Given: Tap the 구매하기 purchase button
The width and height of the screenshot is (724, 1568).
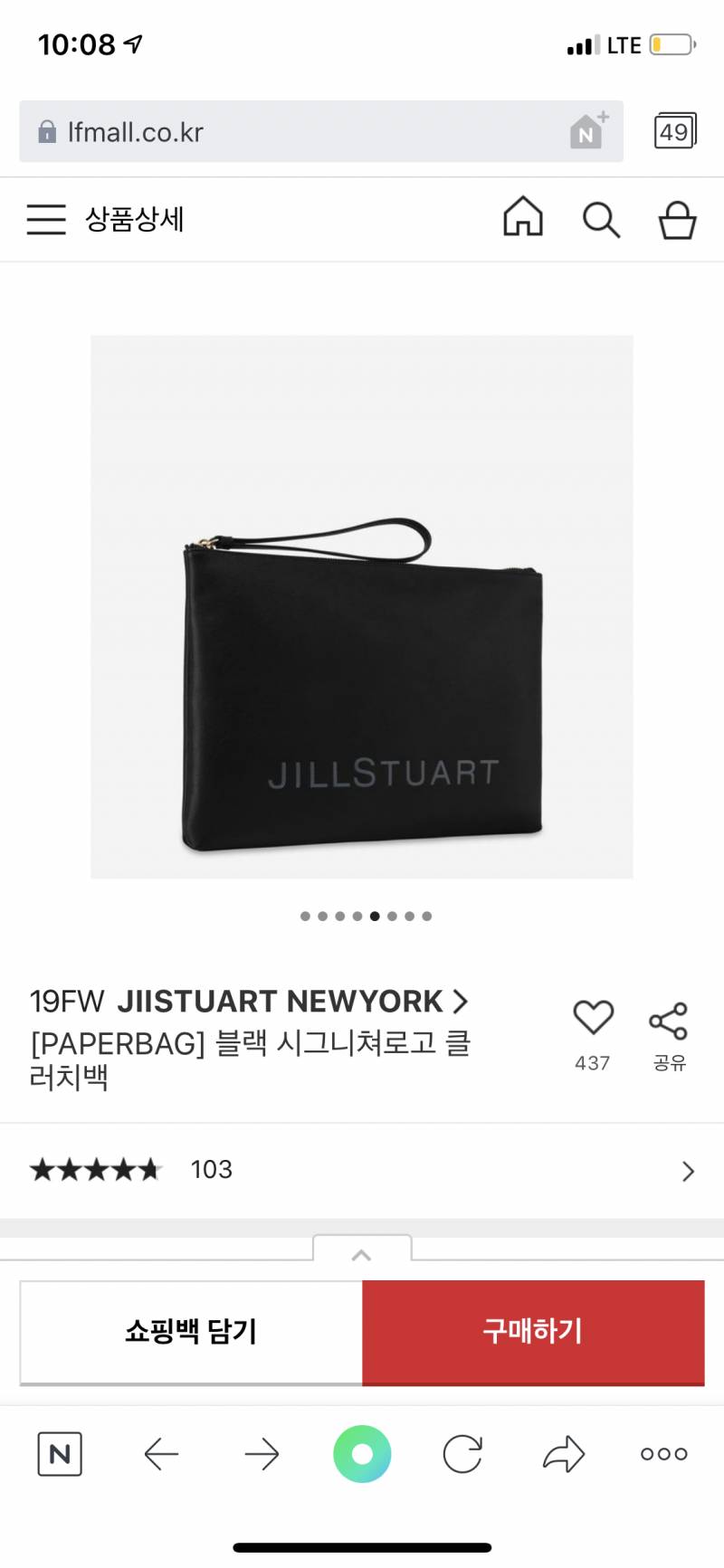Looking at the screenshot, I should (x=531, y=1332).
